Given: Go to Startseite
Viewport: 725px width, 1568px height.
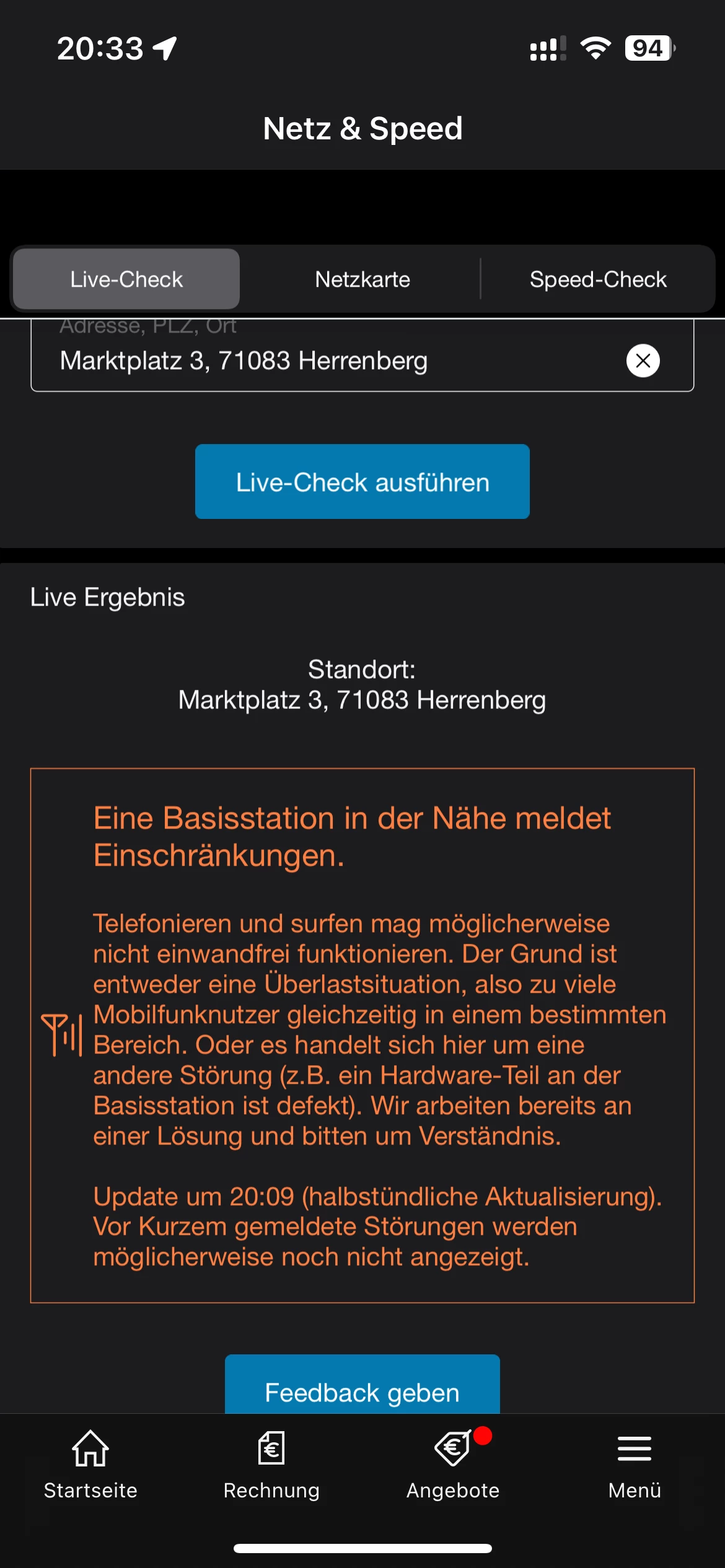Looking at the screenshot, I should pyautogui.click(x=90, y=1465).
